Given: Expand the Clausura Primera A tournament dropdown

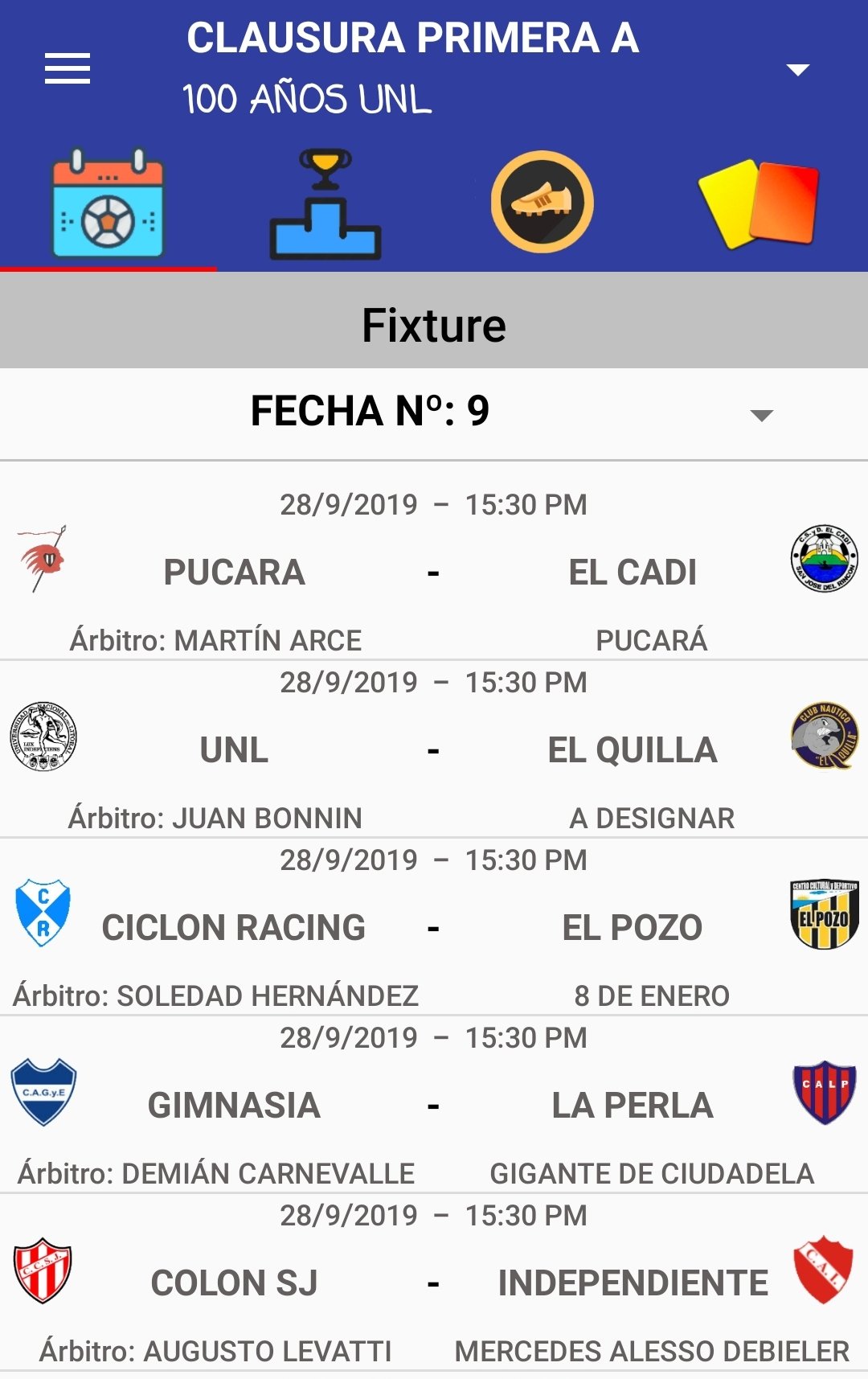Looking at the screenshot, I should click(x=796, y=70).
